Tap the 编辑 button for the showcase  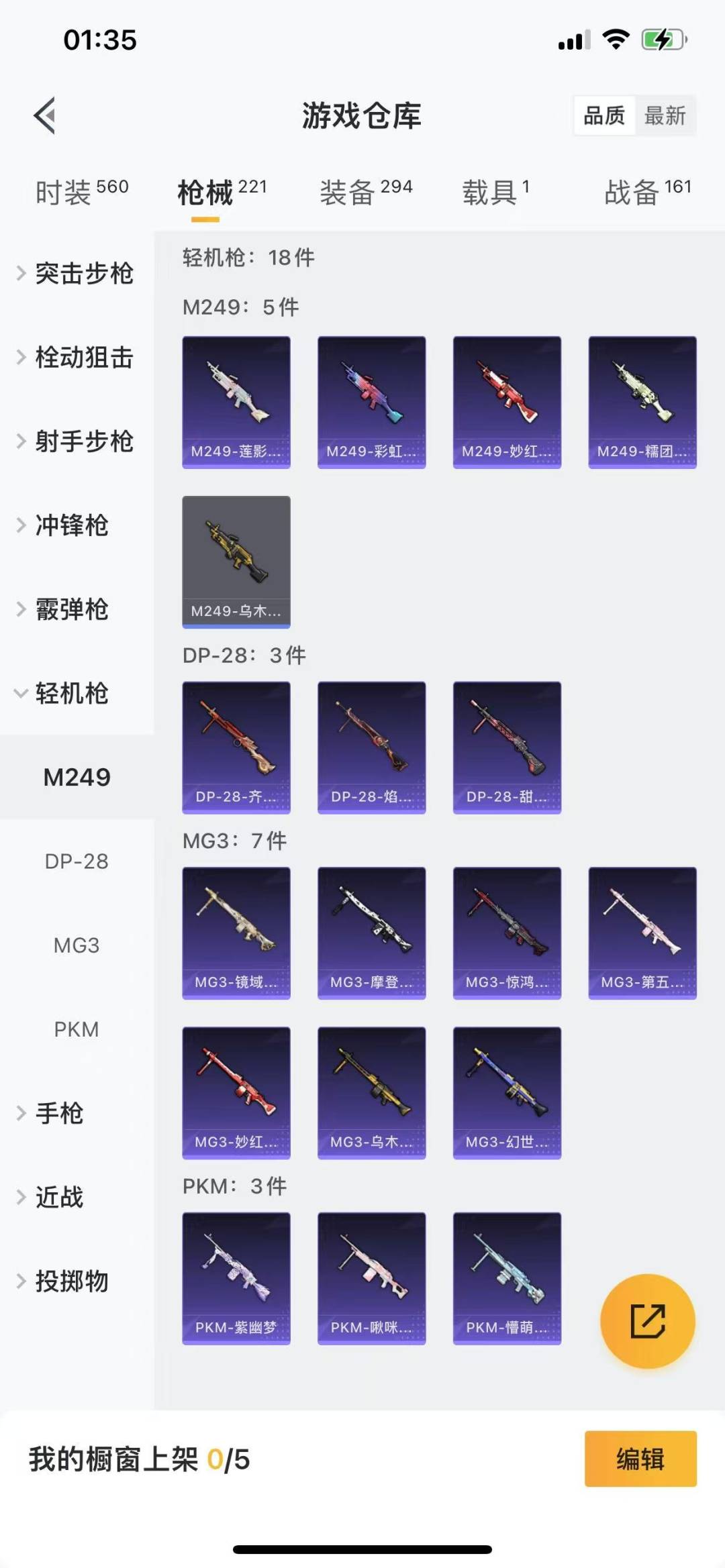(x=640, y=1459)
